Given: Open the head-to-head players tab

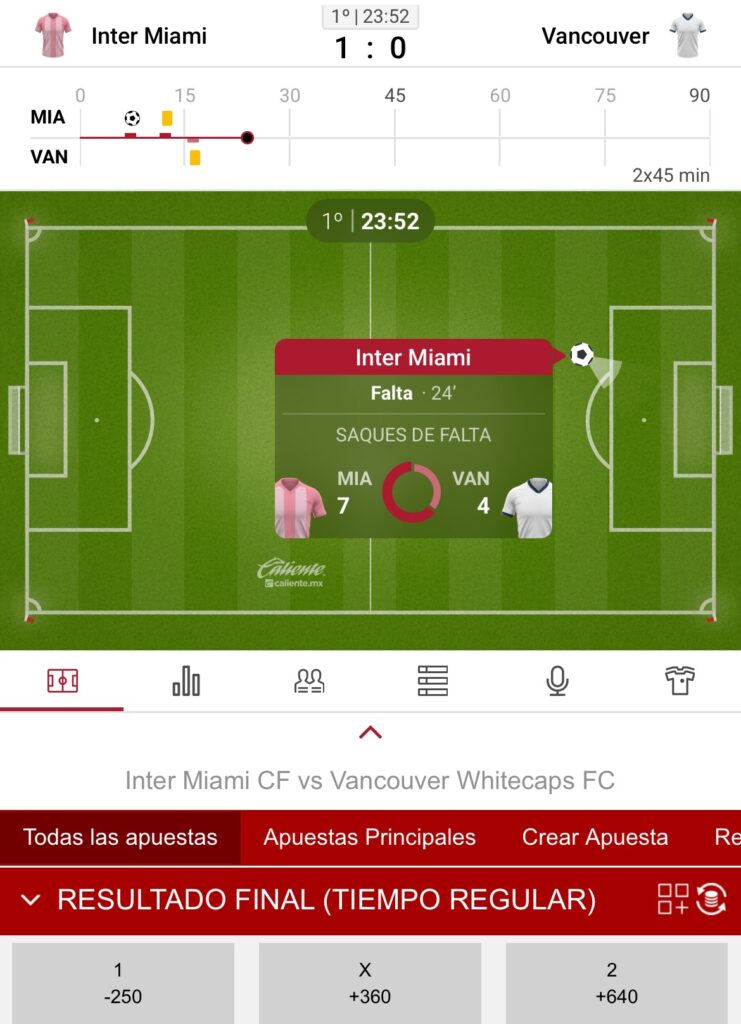Looking at the screenshot, I should pyautogui.click(x=309, y=681).
